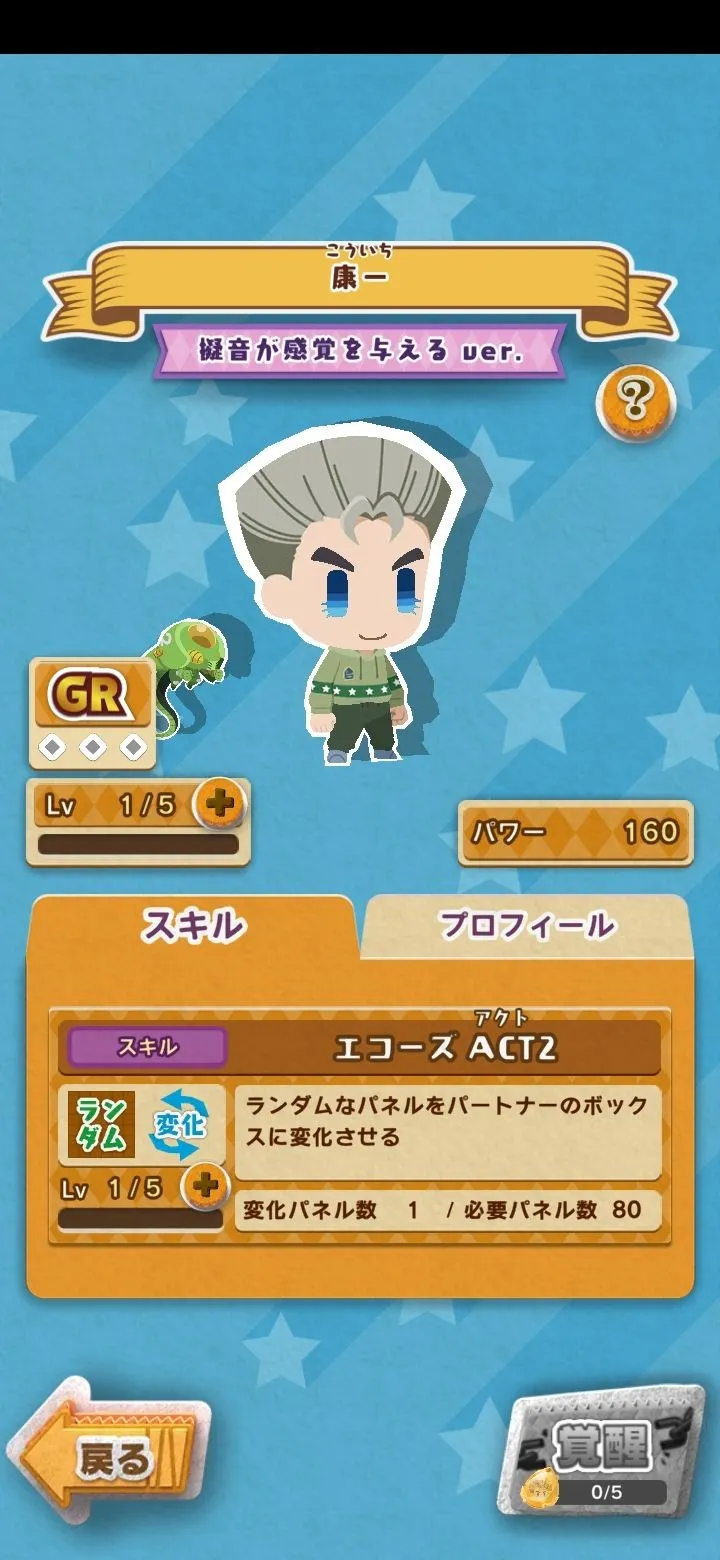Open the question mark help button
The height and width of the screenshot is (1560, 720).
(x=635, y=404)
